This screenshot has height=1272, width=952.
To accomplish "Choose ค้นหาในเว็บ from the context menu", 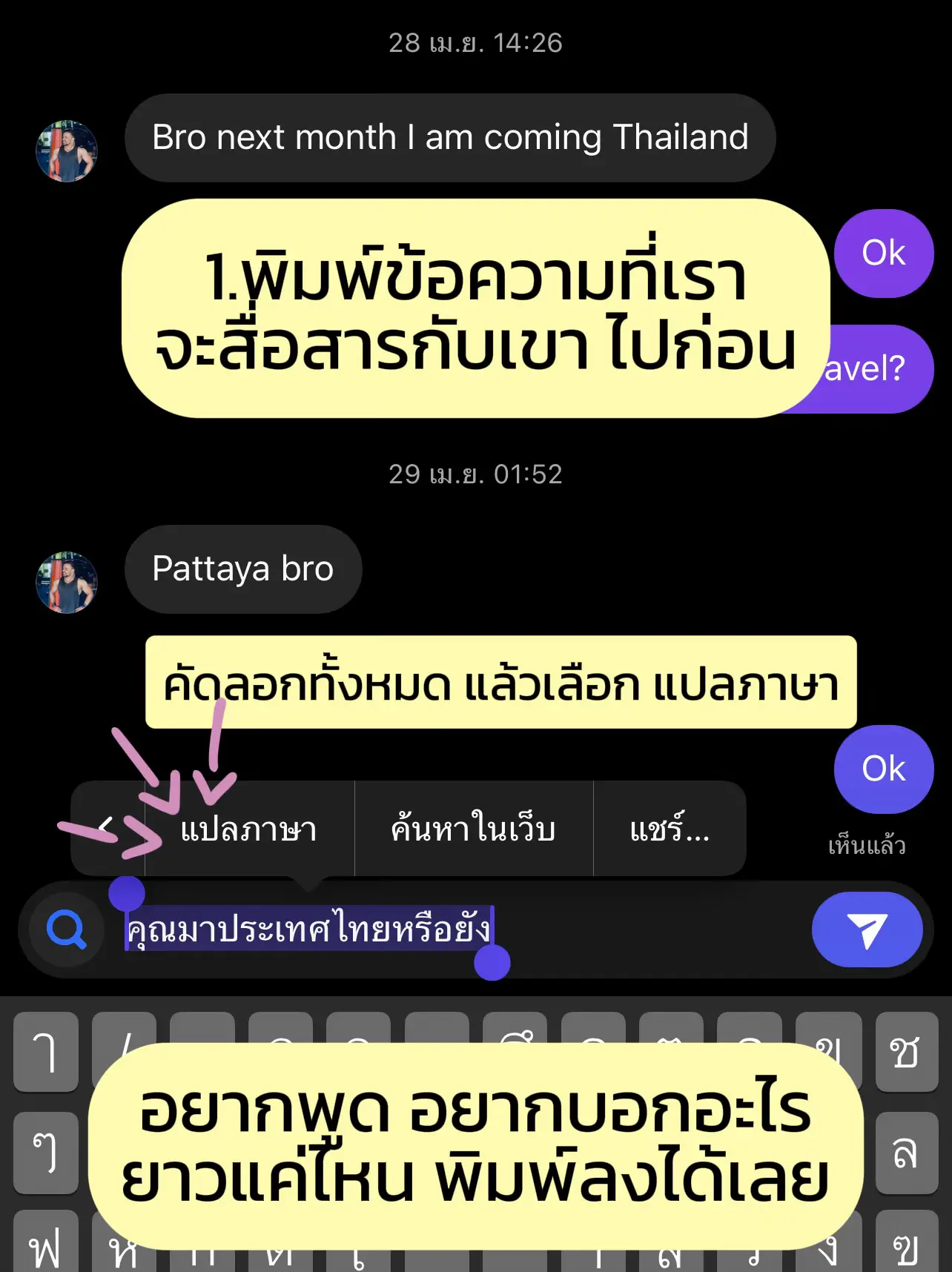I will (x=475, y=829).
